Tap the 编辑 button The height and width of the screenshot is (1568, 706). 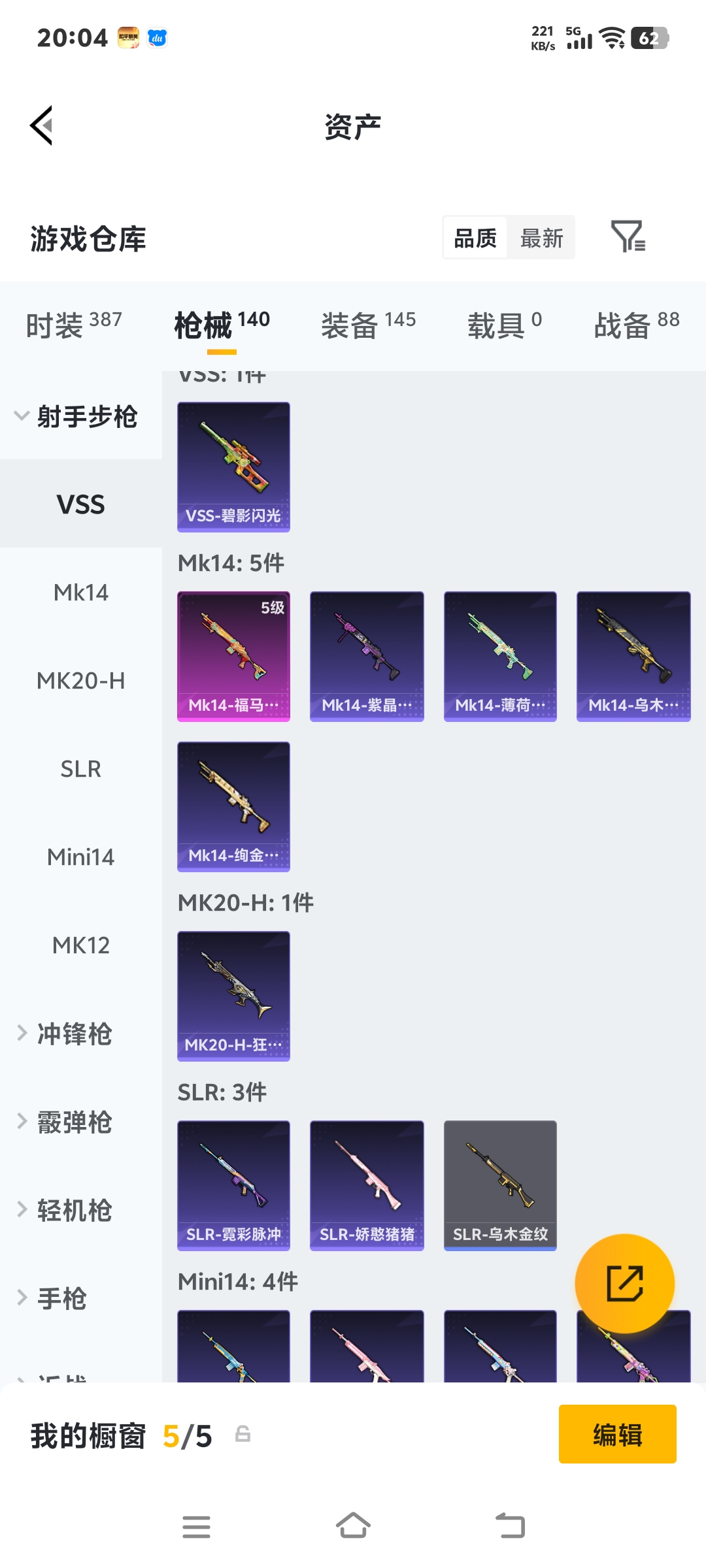pyautogui.click(x=617, y=1434)
